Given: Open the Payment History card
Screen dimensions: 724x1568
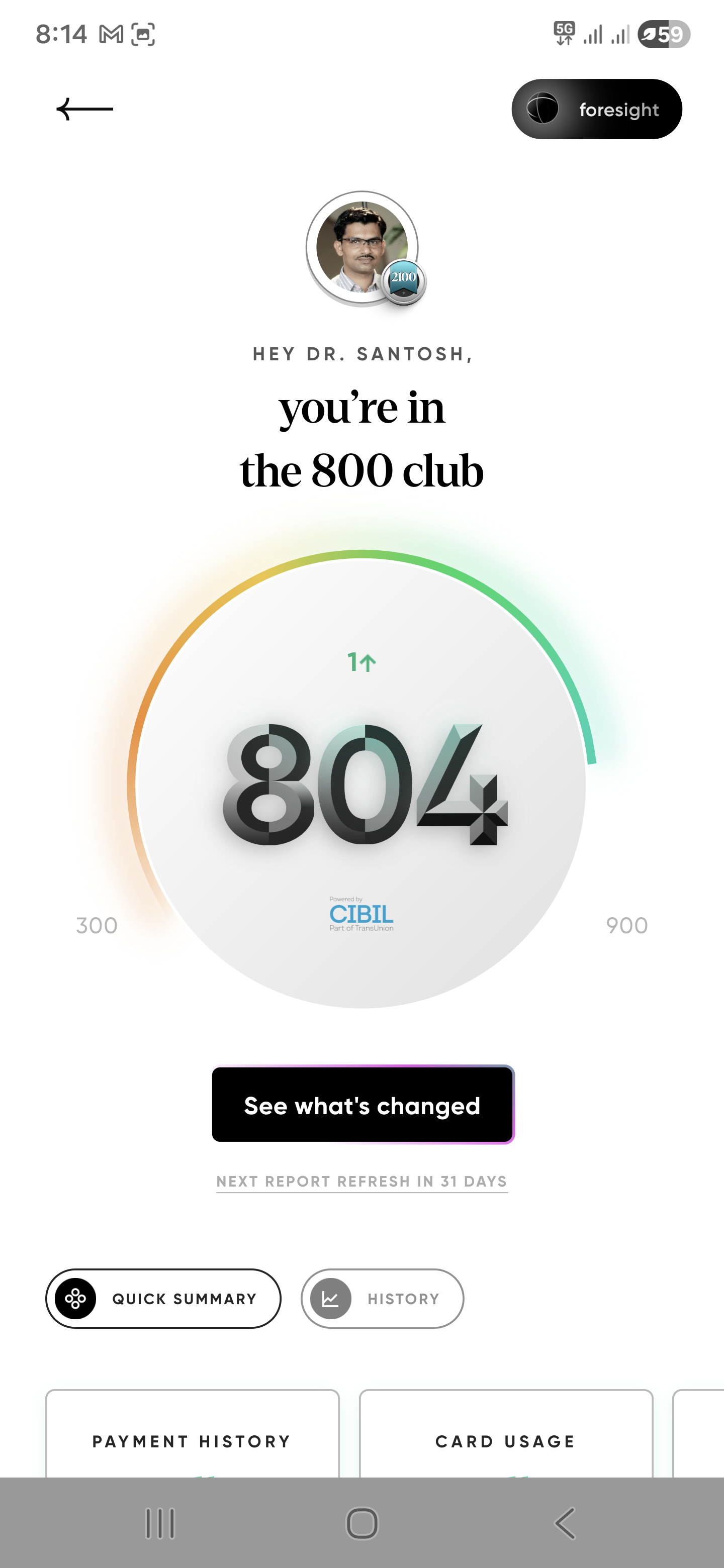Looking at the screenshot, I should point(192,1440).
